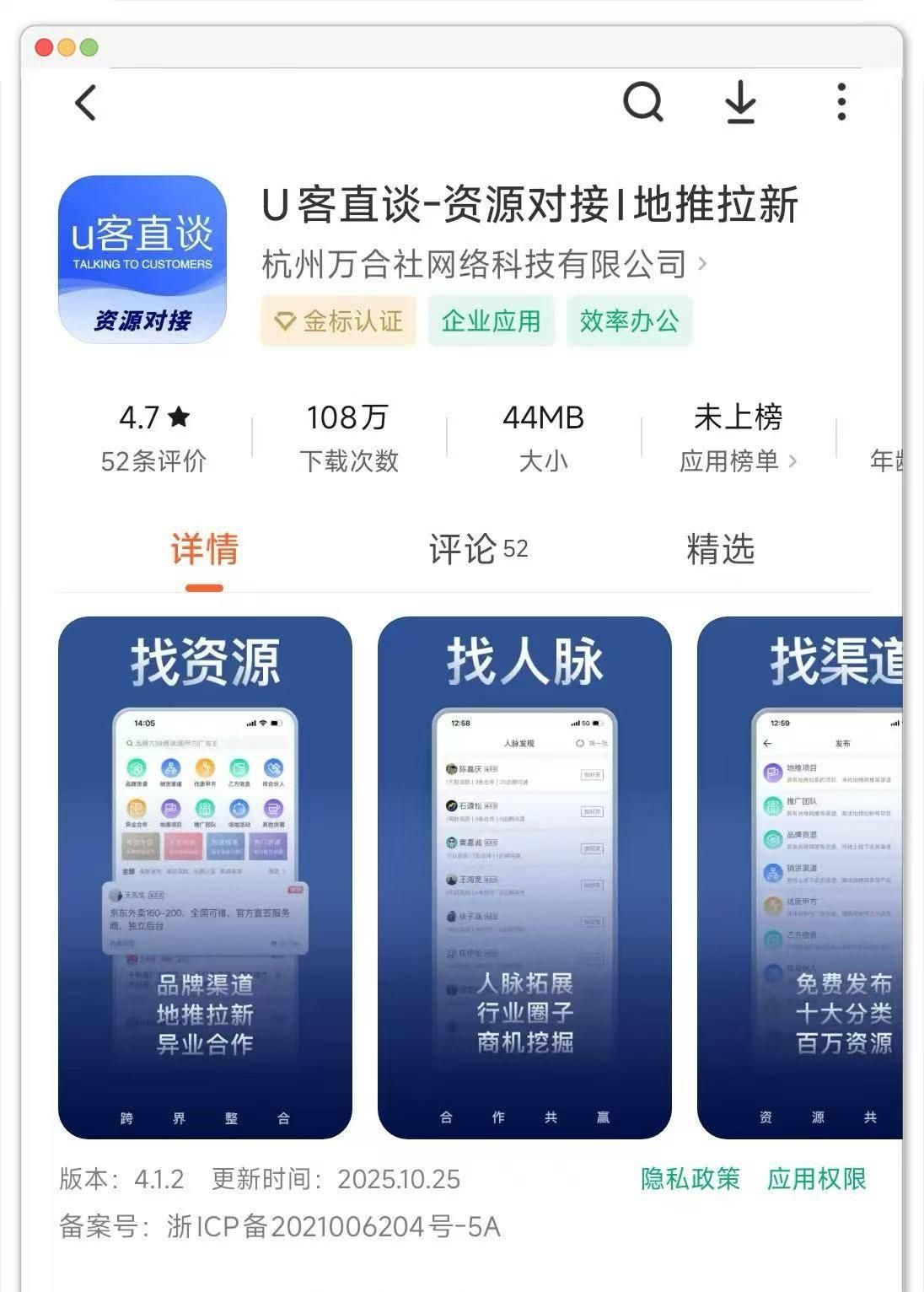Select the 企业应用 tag

[x=491, y=320]
